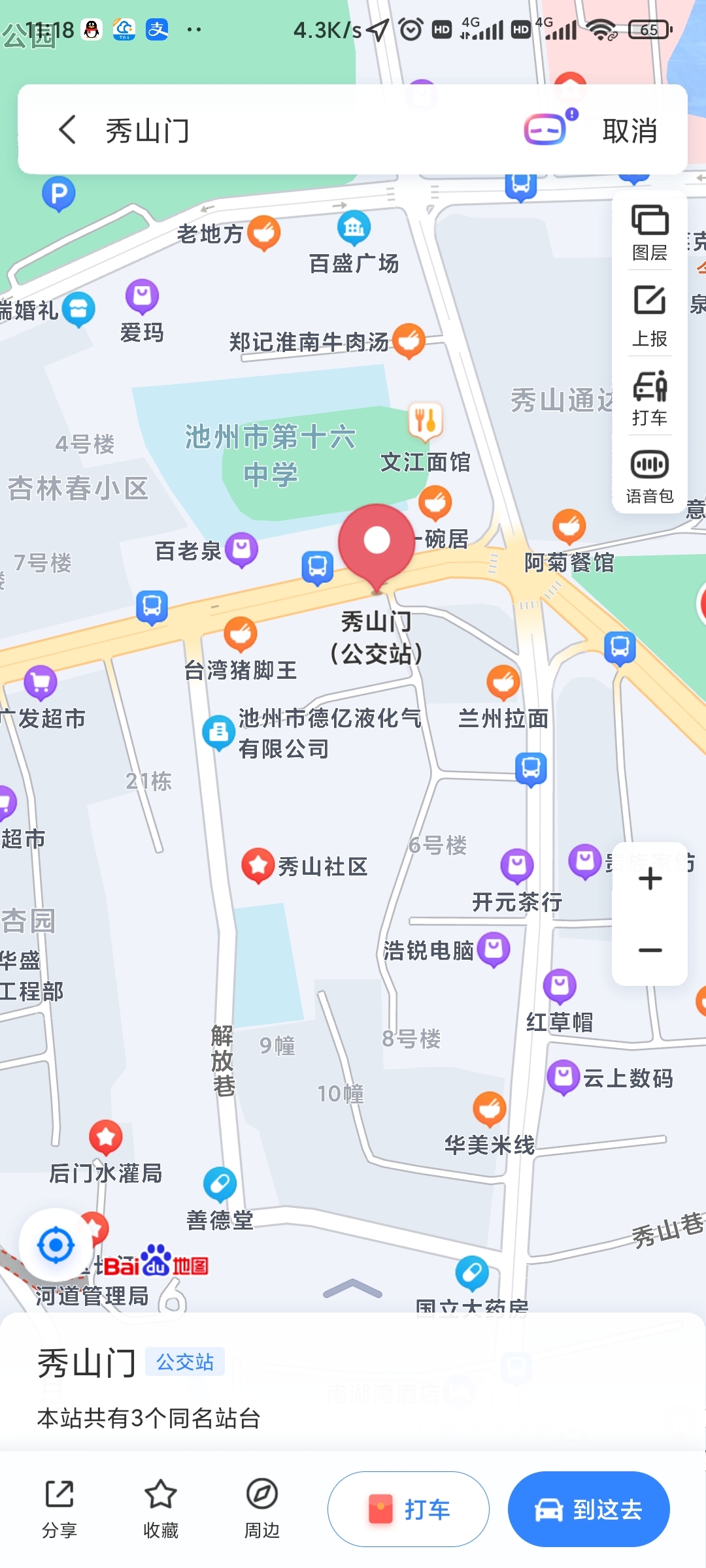Open the AI assistant icon in search bar

click(548, 128)
